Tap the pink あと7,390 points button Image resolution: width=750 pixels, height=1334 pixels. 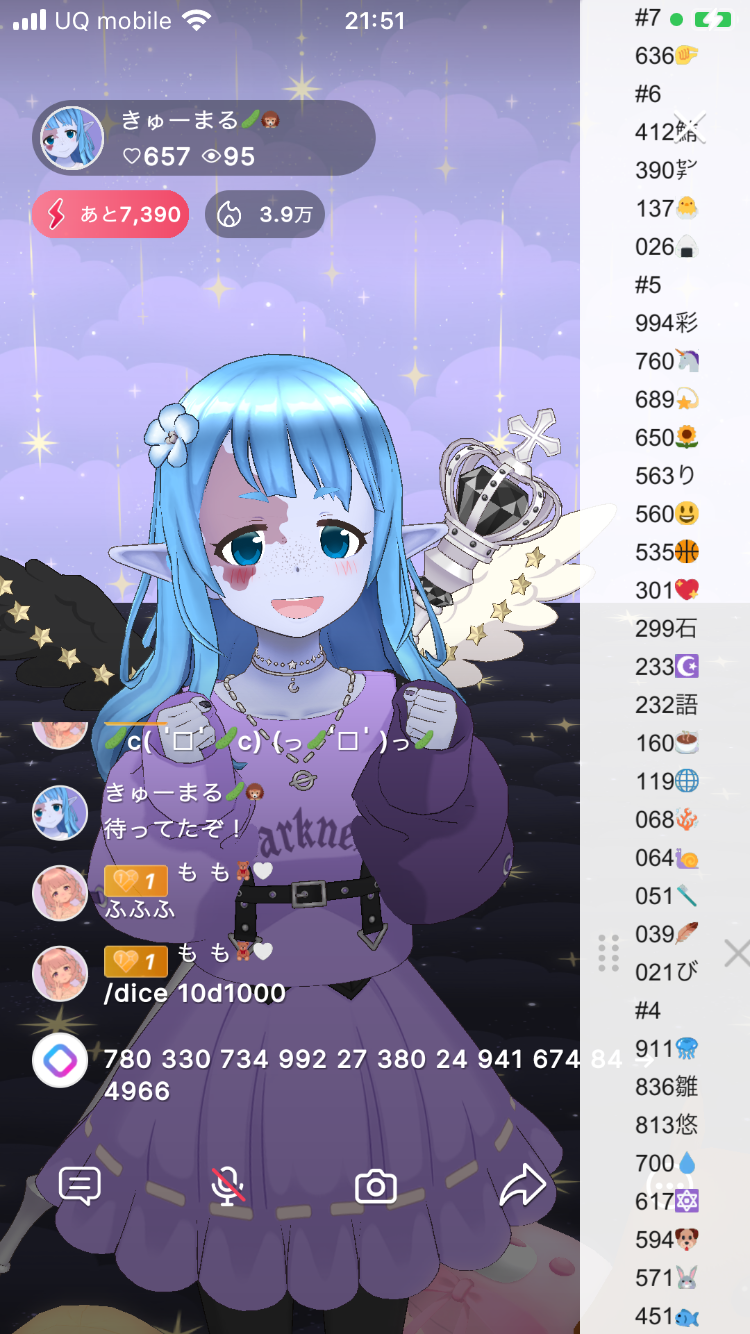(x=110, y=214)
